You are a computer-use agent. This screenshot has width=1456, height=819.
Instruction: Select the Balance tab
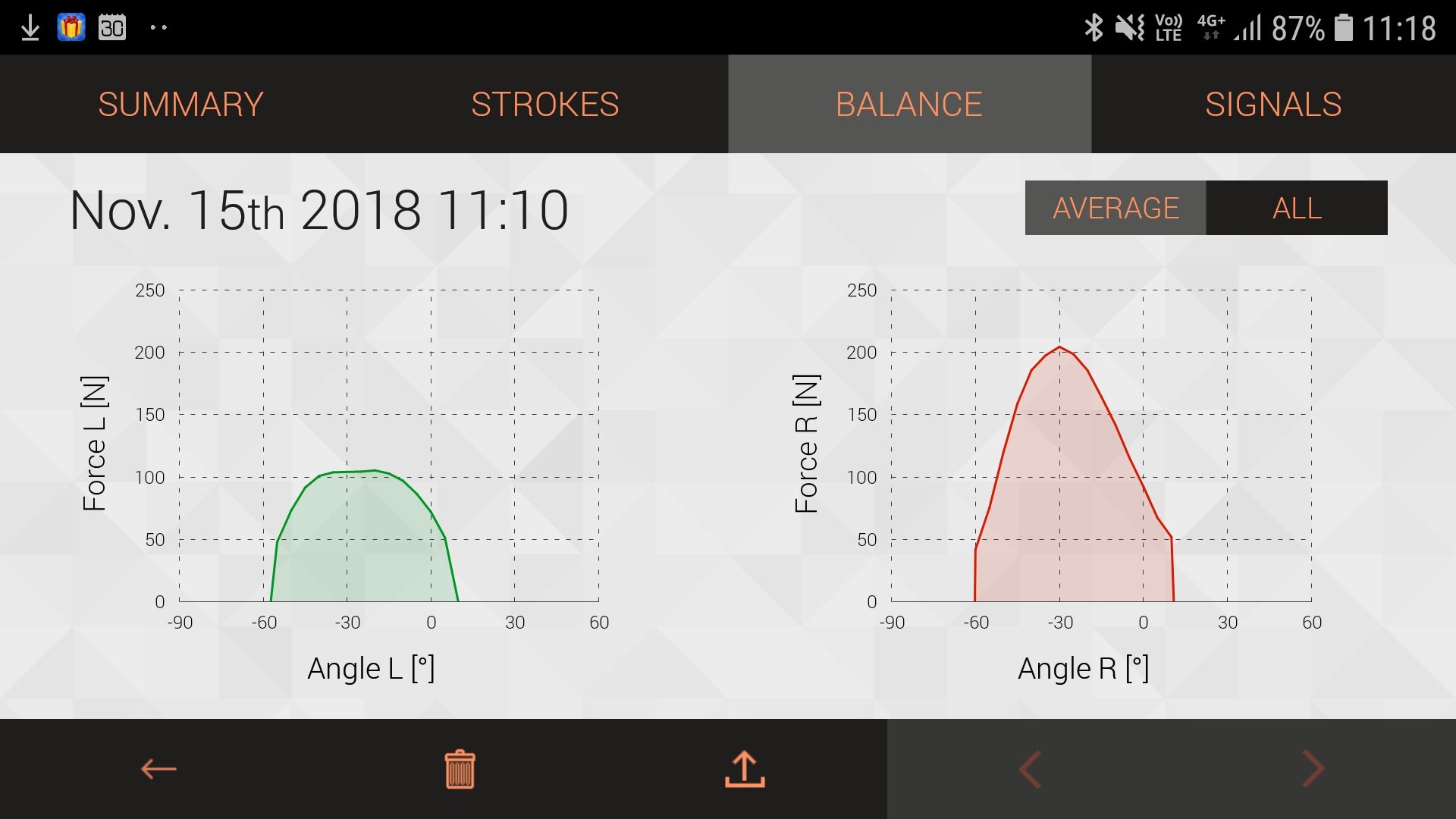pos(908,105)
